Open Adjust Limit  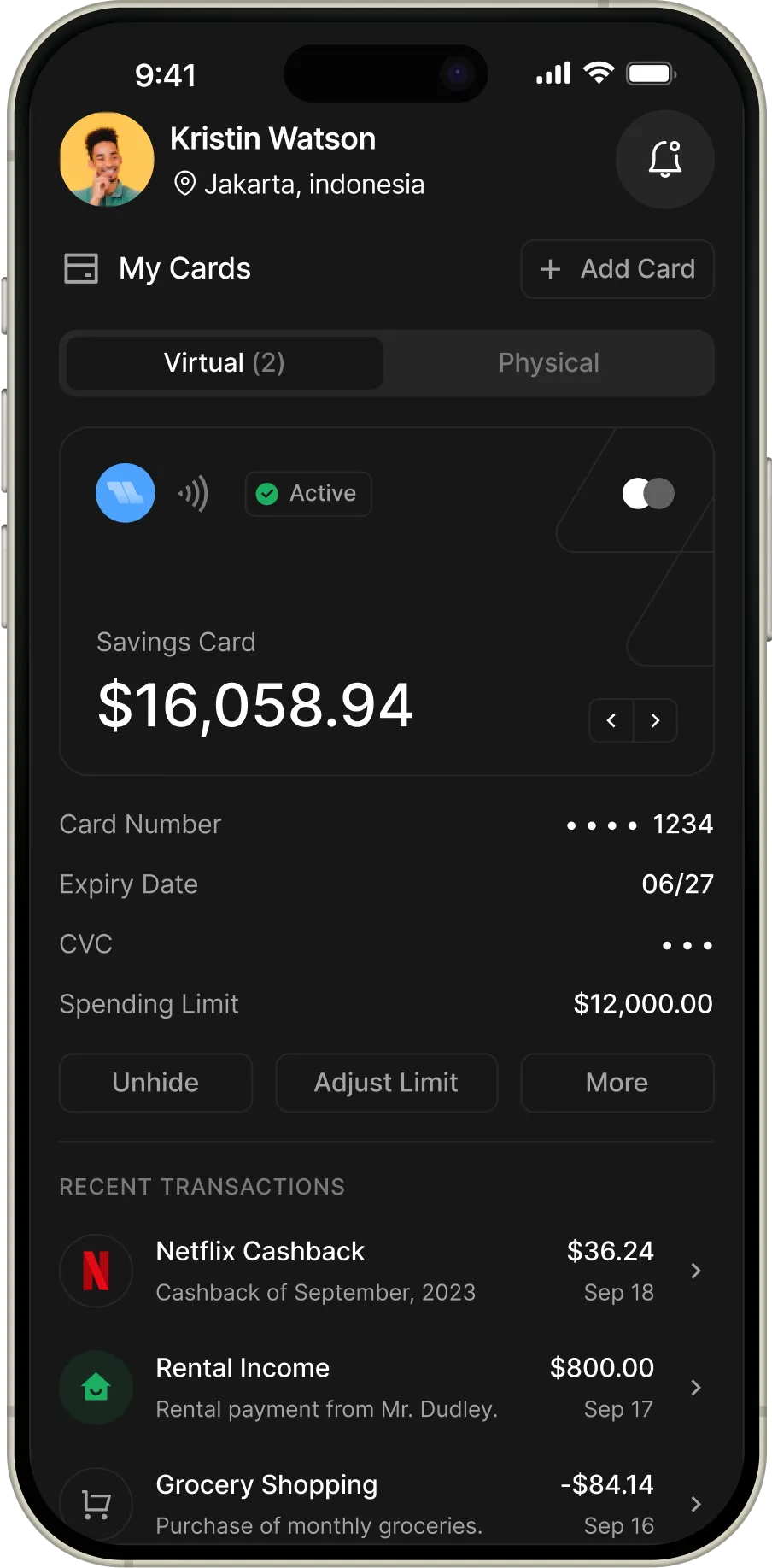(386, 1083)
